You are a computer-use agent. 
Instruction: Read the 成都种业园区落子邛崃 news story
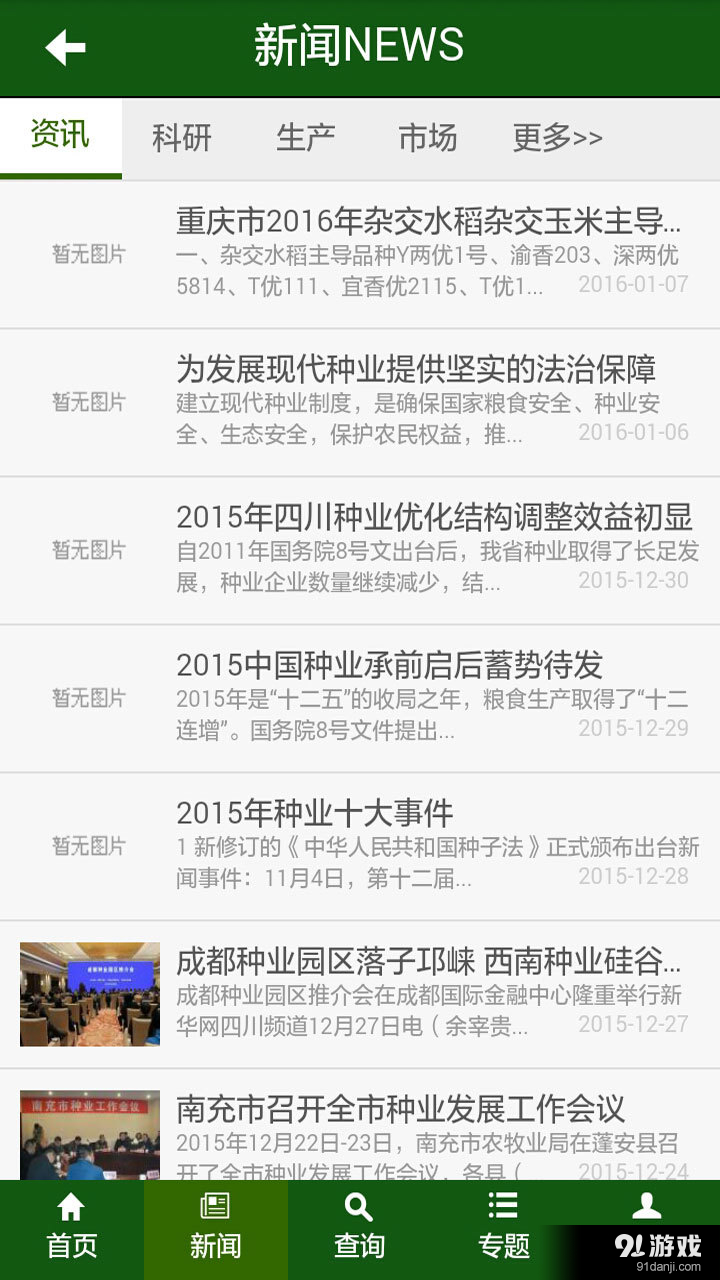tap(430, 990)
